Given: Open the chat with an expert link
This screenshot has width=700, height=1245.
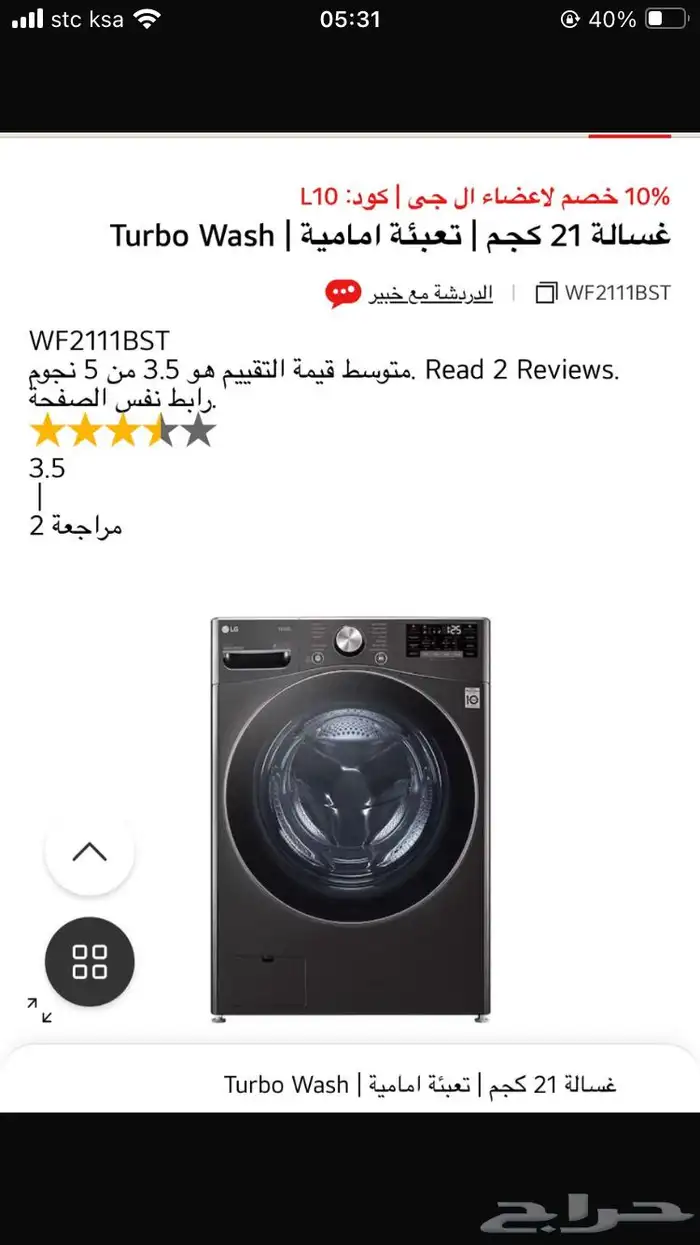Looking at the screenshot, I should pos(430,293).
